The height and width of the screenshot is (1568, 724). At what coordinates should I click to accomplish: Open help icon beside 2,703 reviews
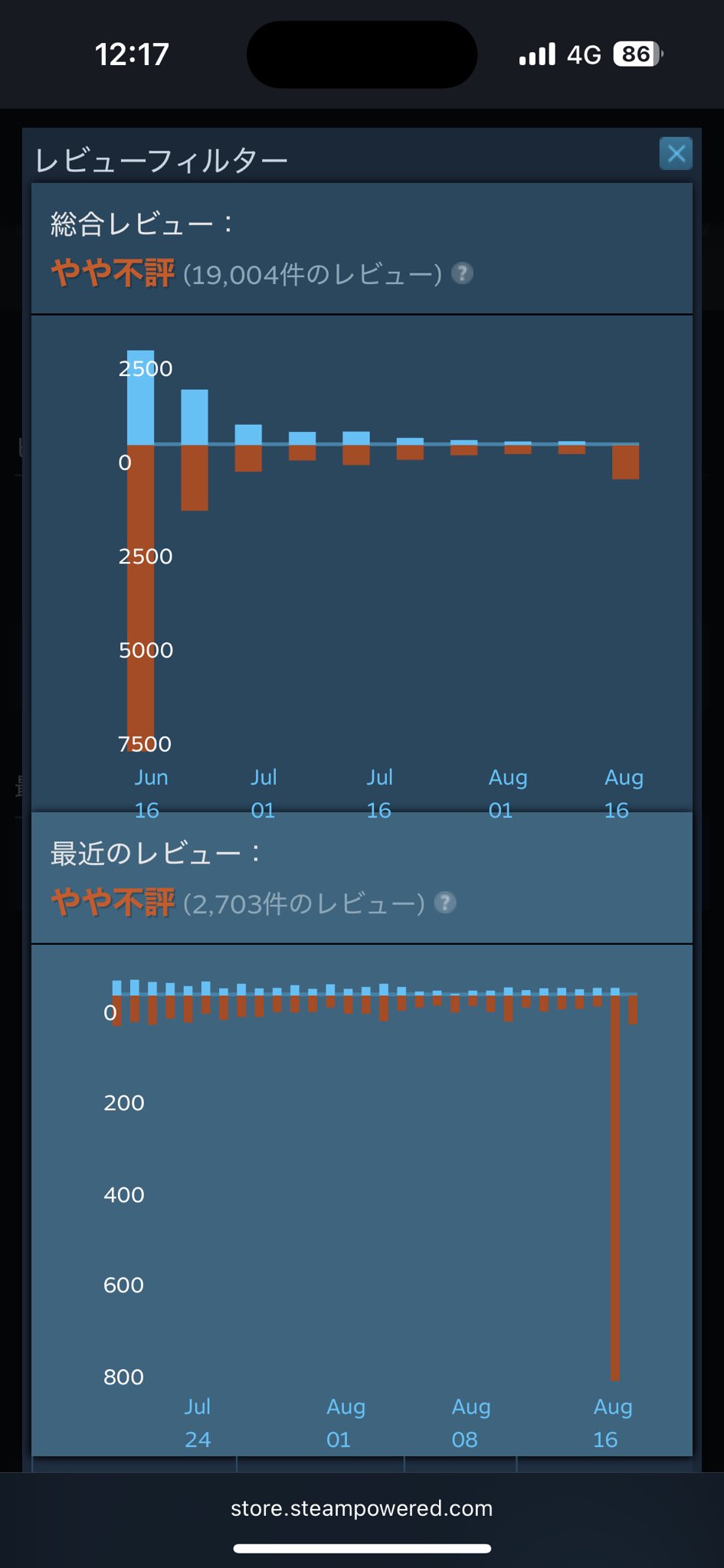pyautogui.click(x=445, y=903)
